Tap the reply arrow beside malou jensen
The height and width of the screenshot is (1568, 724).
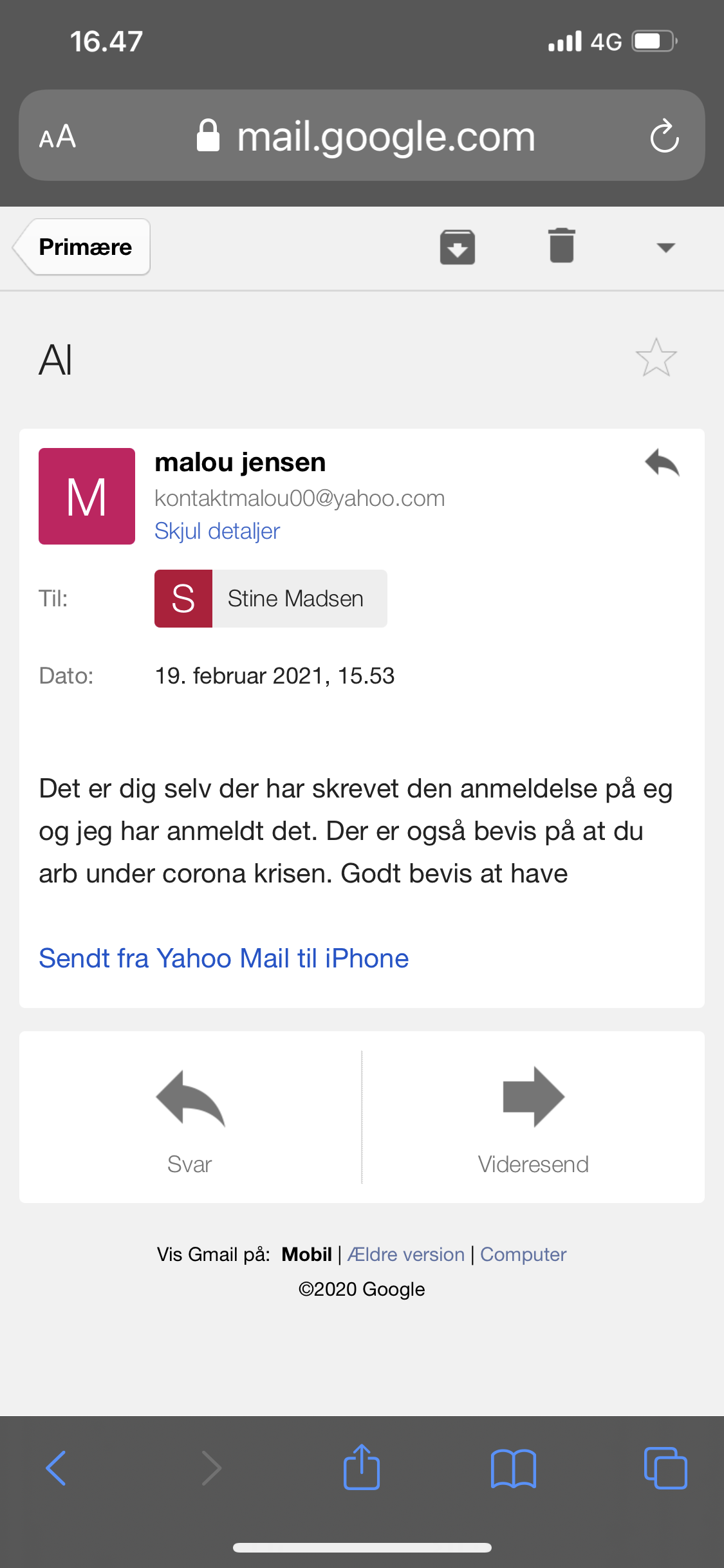pos(662,463)
